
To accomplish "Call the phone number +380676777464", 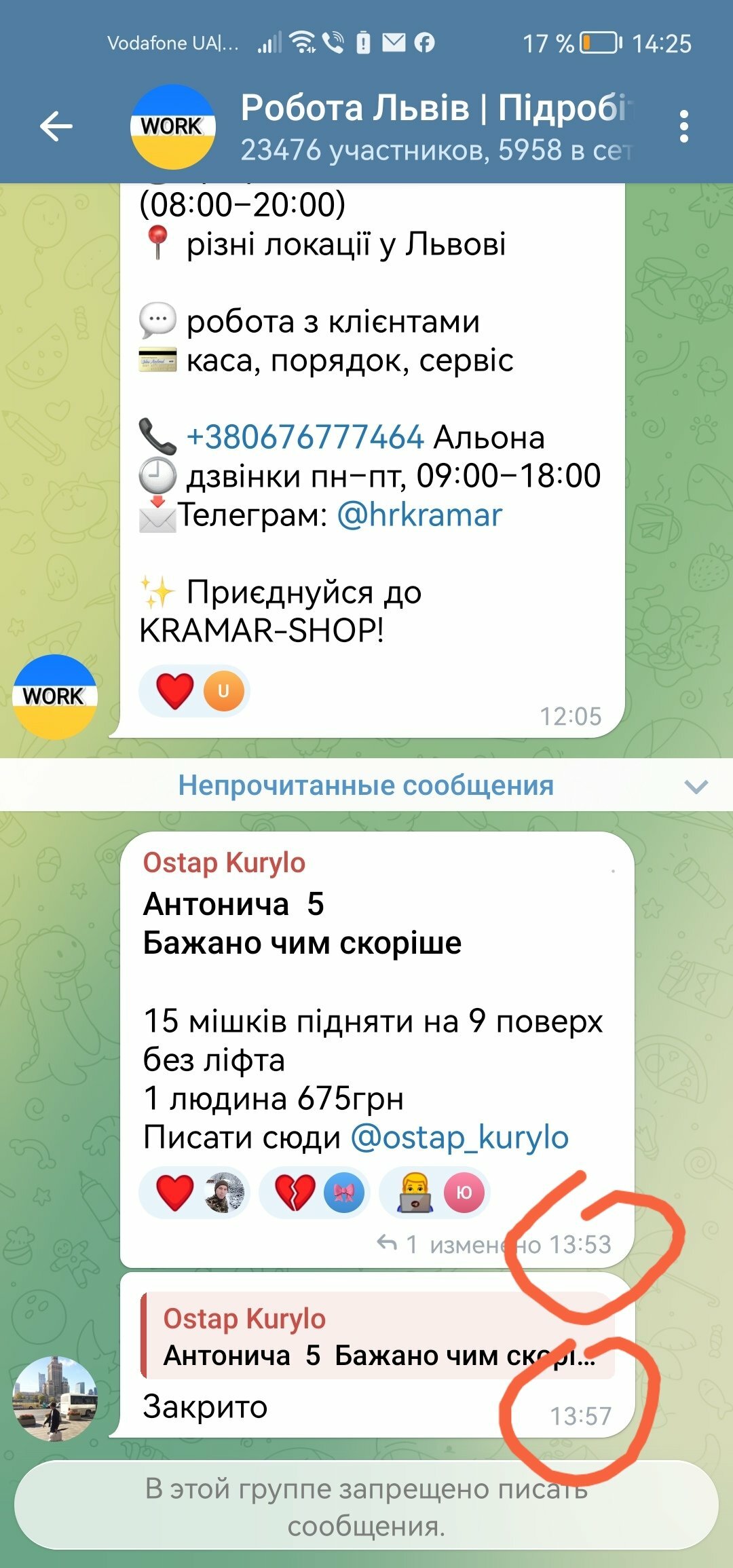I will [x=305, y=437].
